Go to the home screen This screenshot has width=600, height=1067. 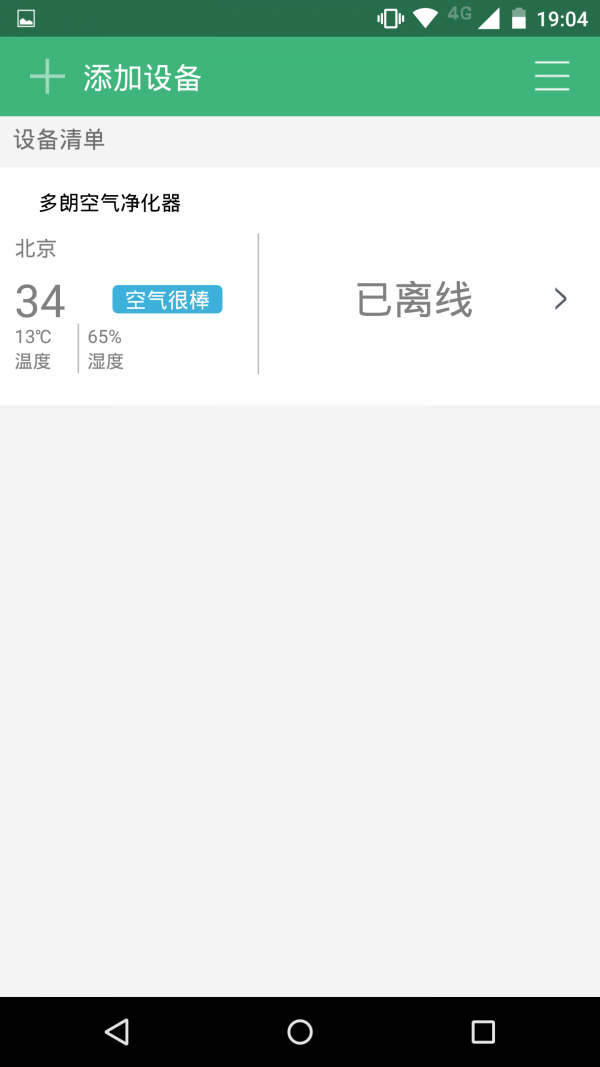300,1032
